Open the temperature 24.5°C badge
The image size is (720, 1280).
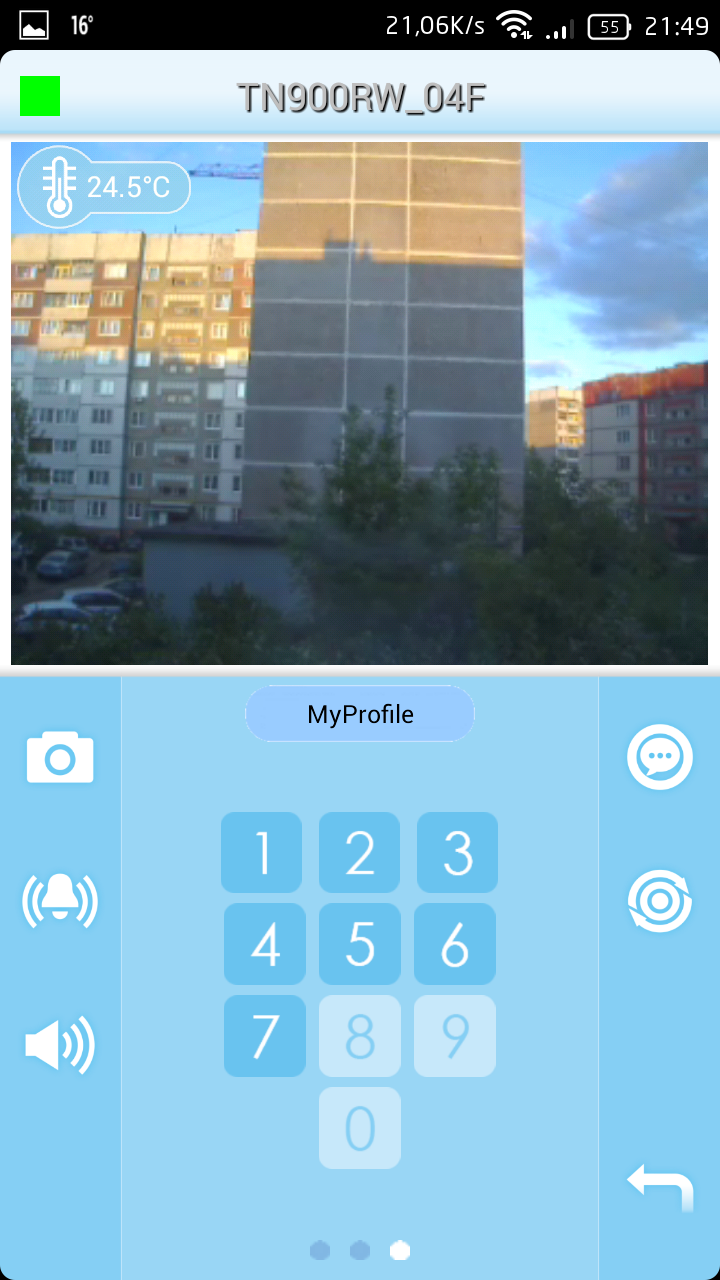[105, 187]
